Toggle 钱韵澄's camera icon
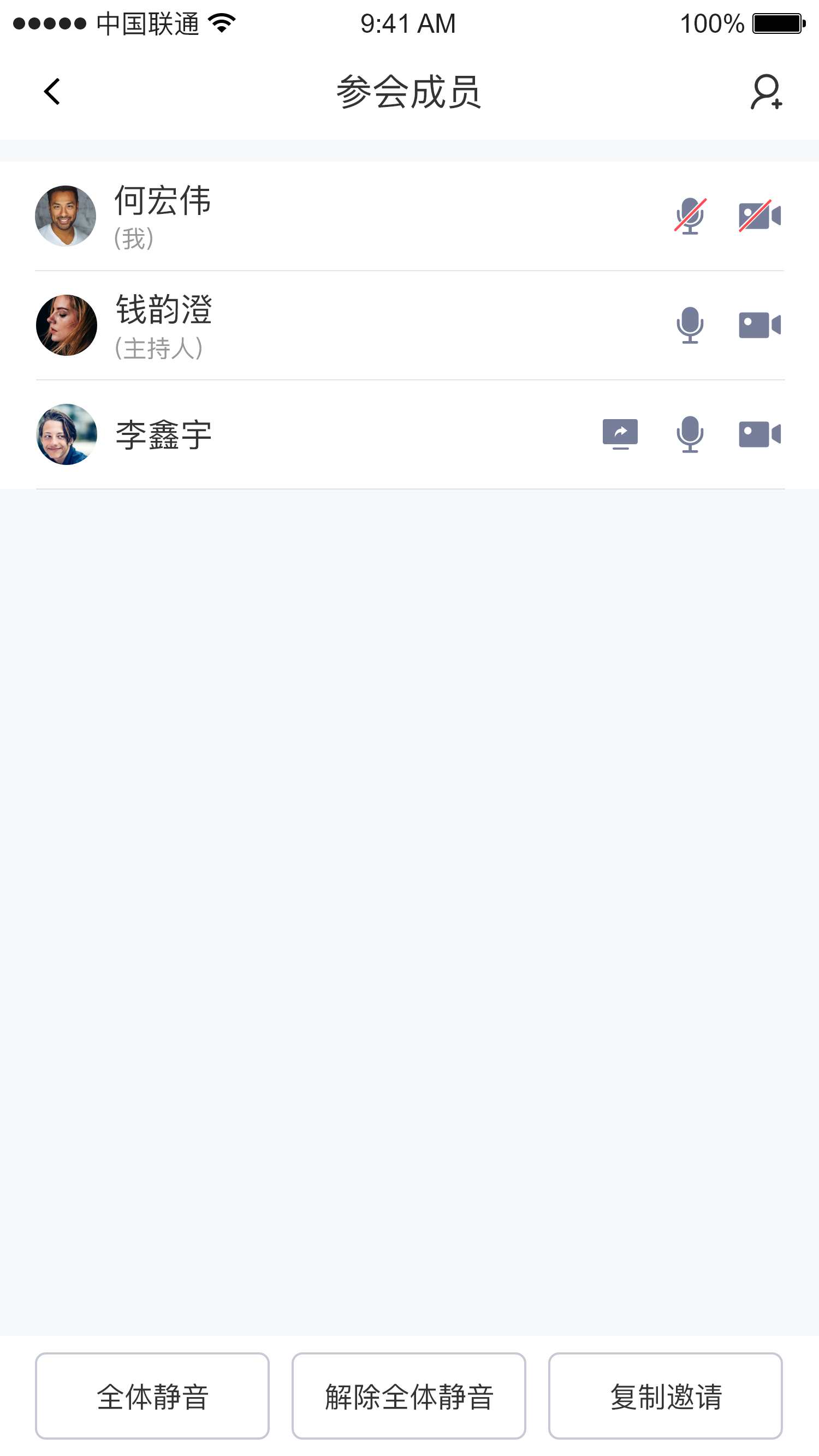This screenshot has height=1456, width=819. tap(759, 325)
